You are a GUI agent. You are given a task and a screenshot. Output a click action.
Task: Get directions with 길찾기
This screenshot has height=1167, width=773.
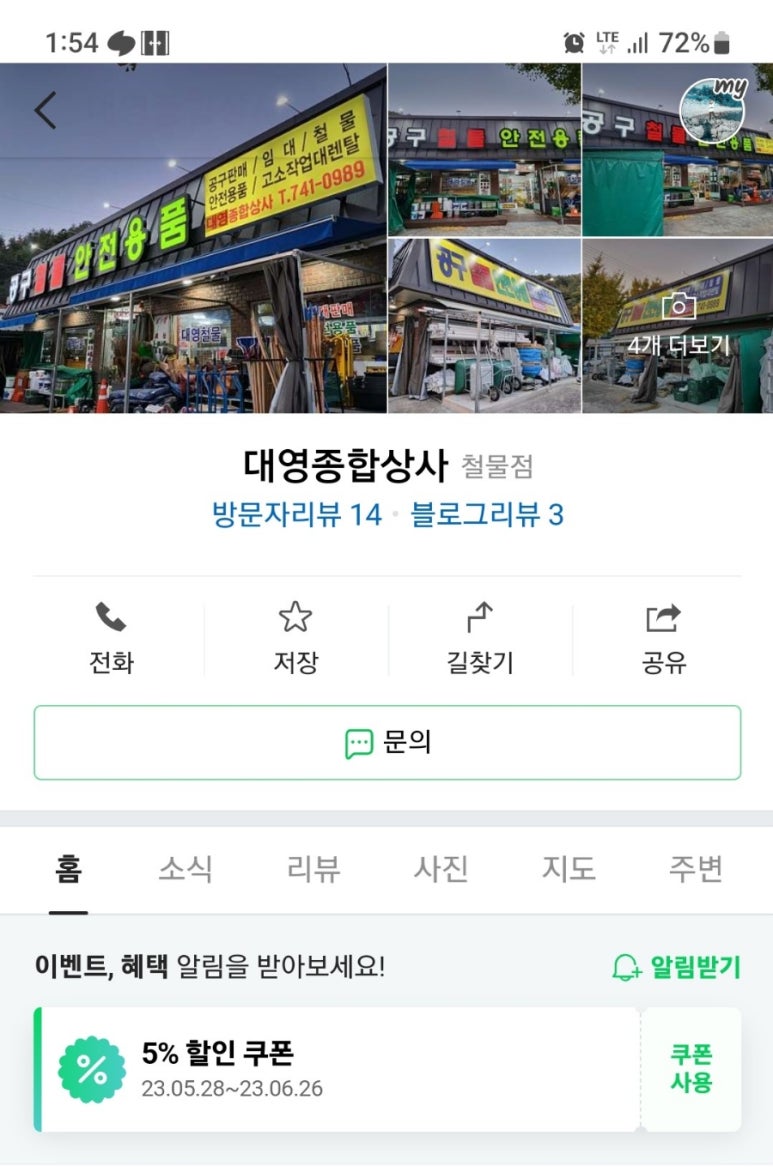pos(480,638)
